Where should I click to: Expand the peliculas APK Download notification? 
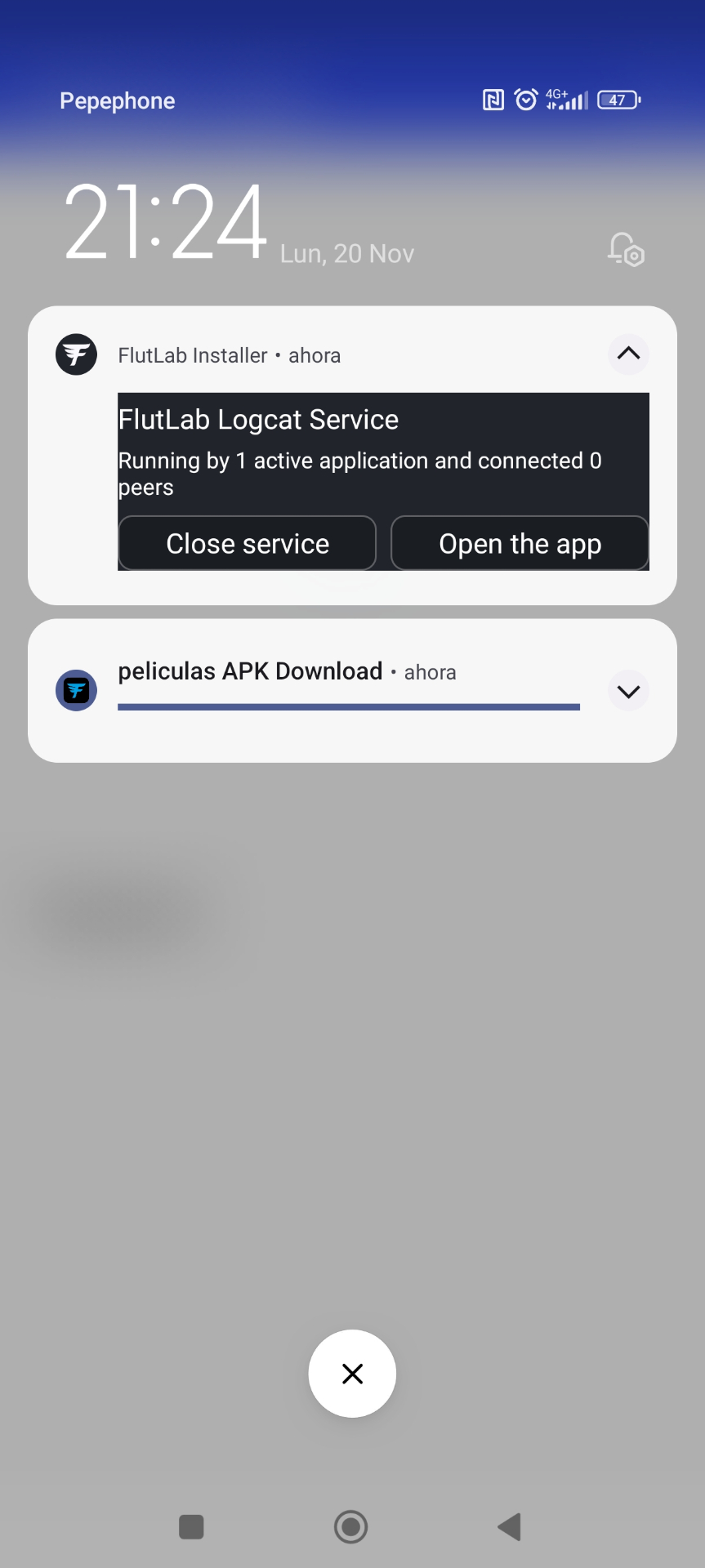tap(628, 691)
